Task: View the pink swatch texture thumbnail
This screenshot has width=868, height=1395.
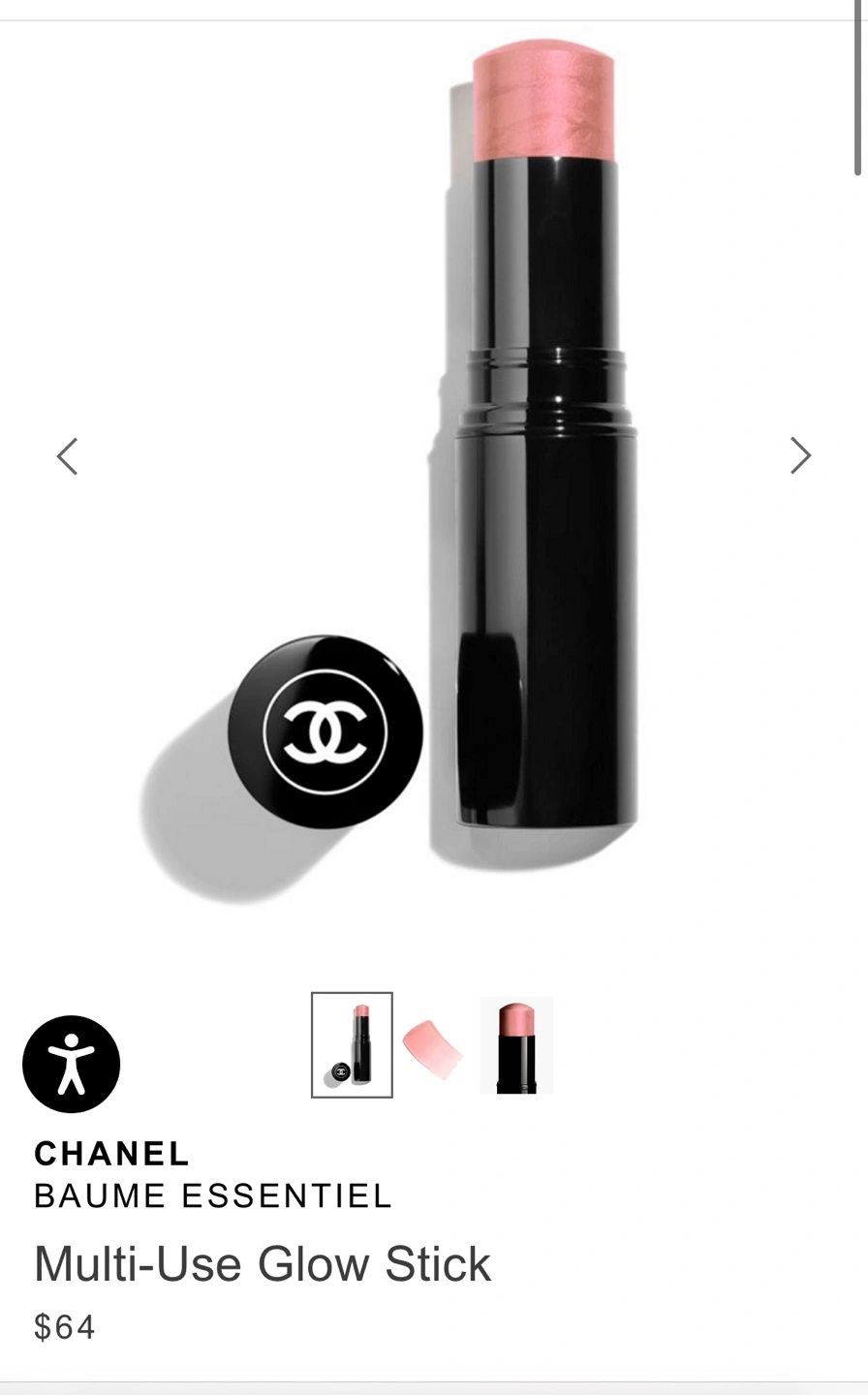Action: 433,1047
